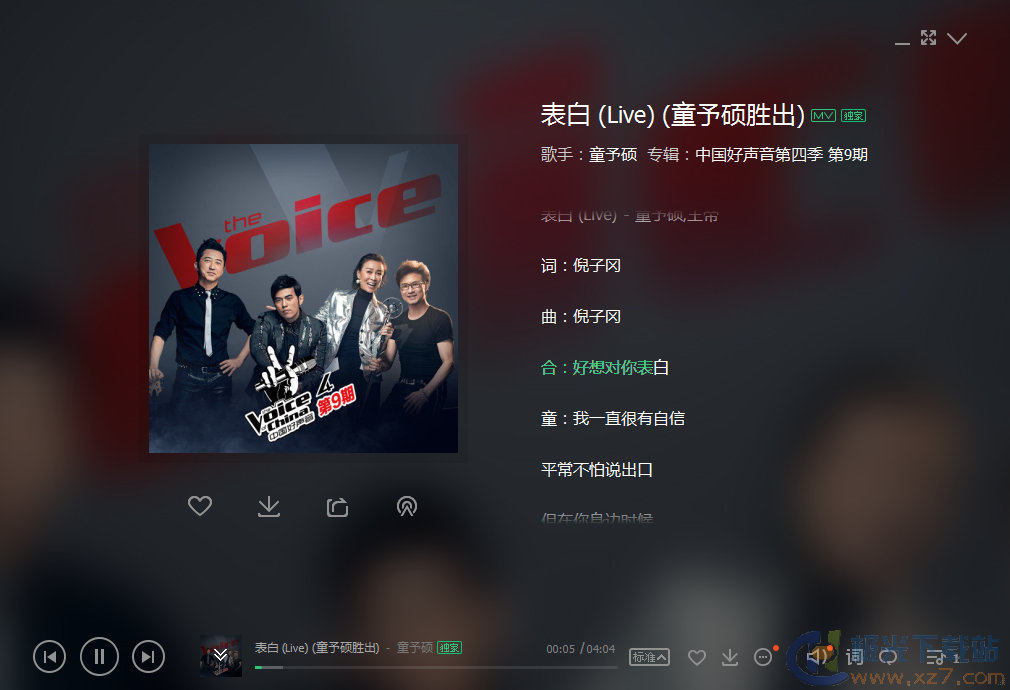Skip to the previous track

(50, 657)
